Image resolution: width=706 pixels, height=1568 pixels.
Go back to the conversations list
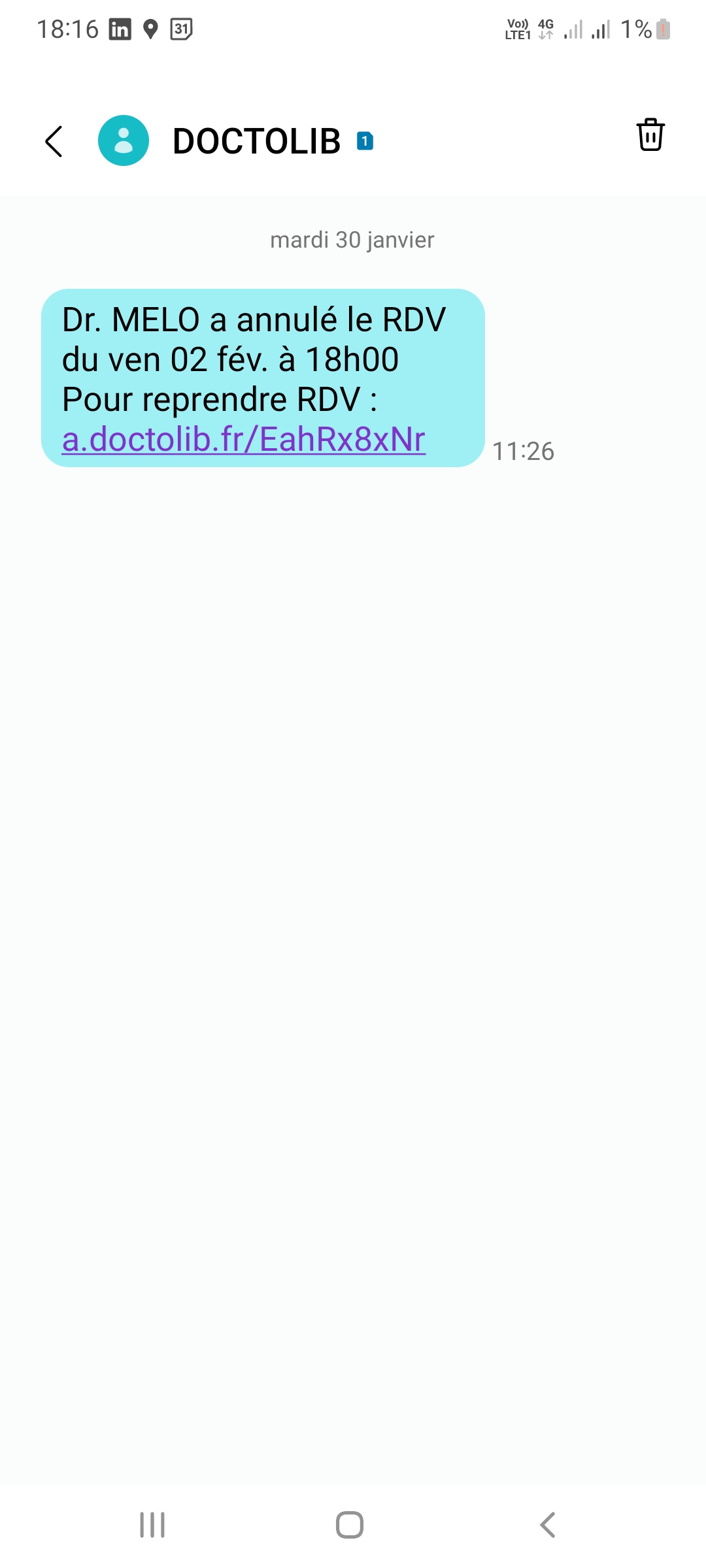(54, 141)
